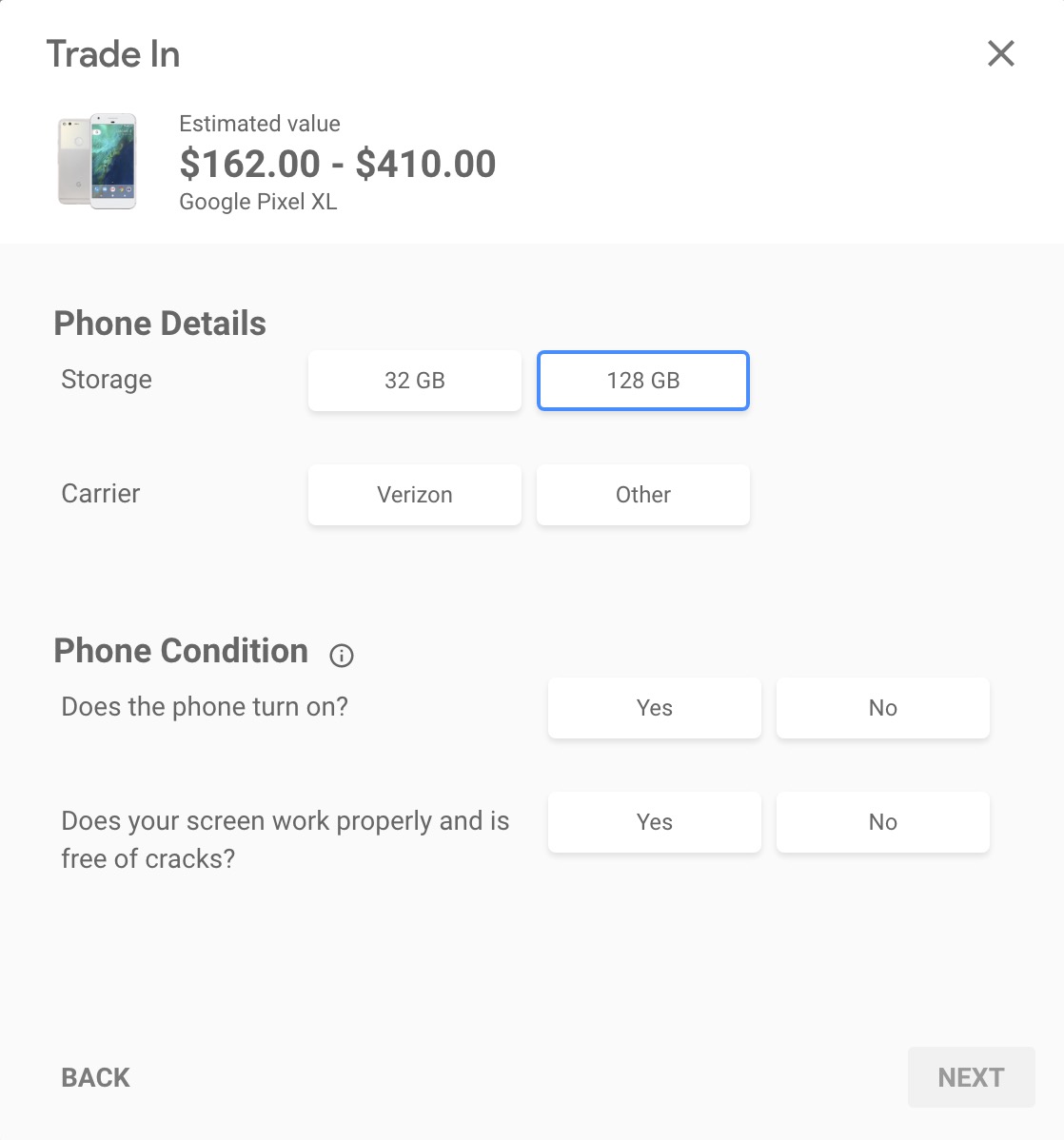Image resolution: width=1064 pixels, height=1140 pixels.
Task: Select the 128 GB storage option
Action: 642,381
